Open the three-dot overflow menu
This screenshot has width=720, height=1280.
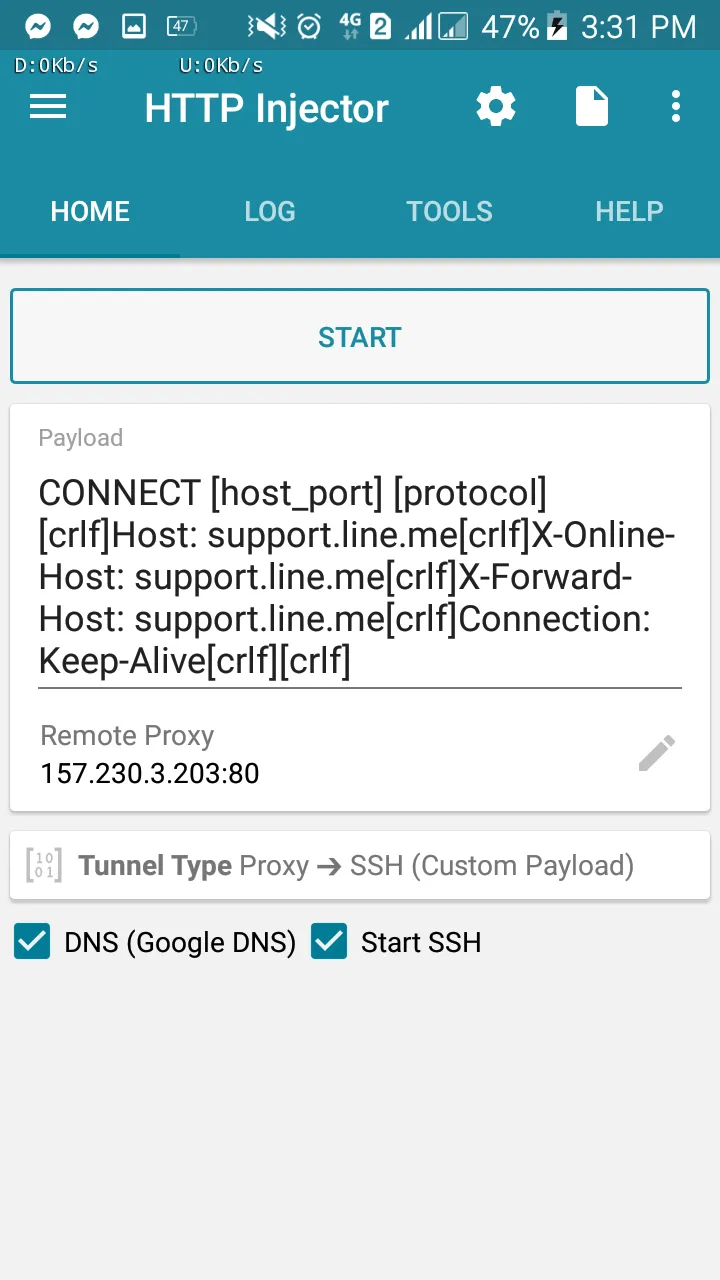point(676,106)
